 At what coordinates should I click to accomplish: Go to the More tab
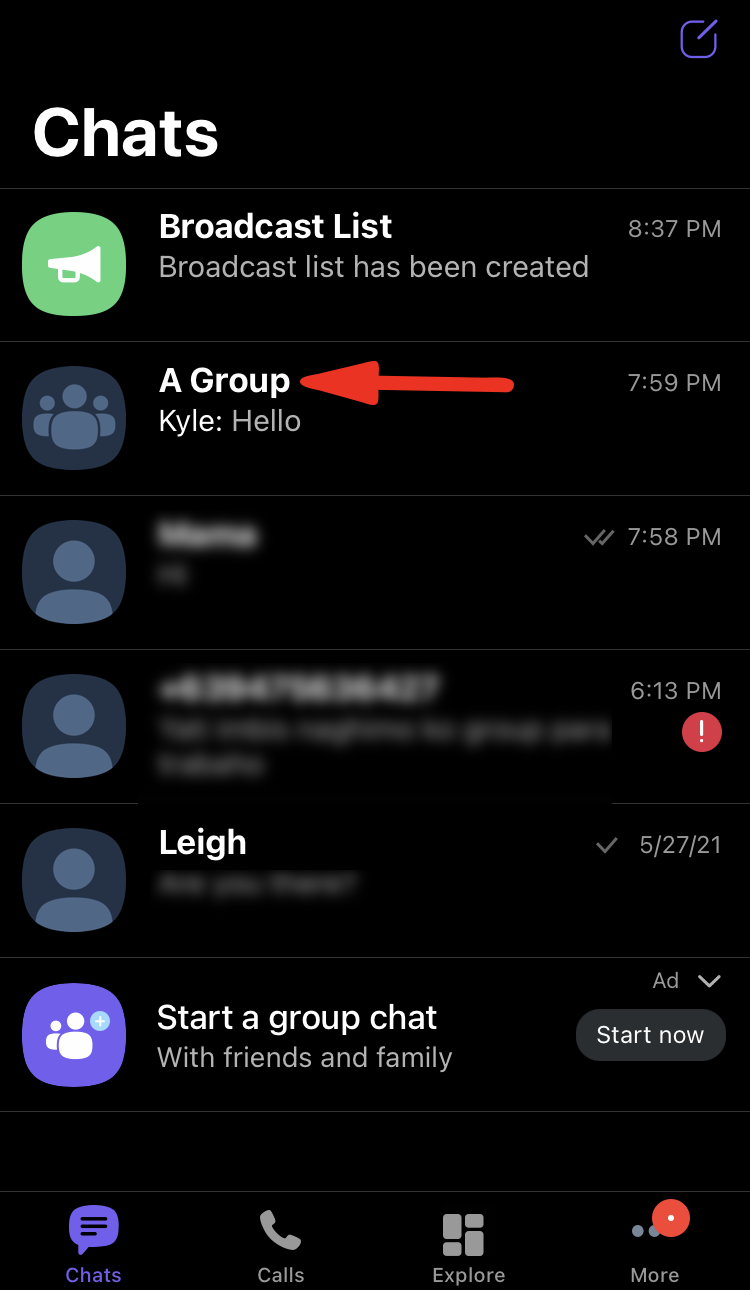click(x=655, y=1245)
